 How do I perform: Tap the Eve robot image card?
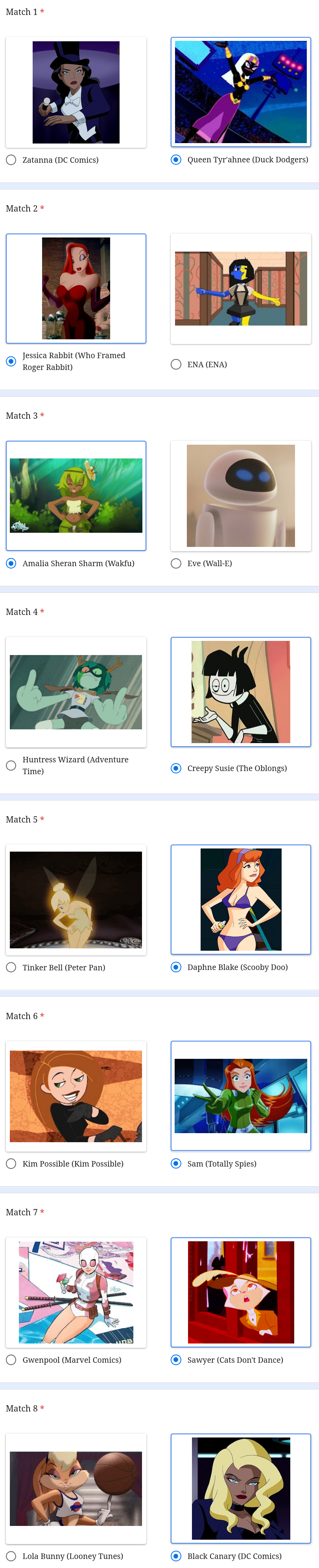[241, 496]
